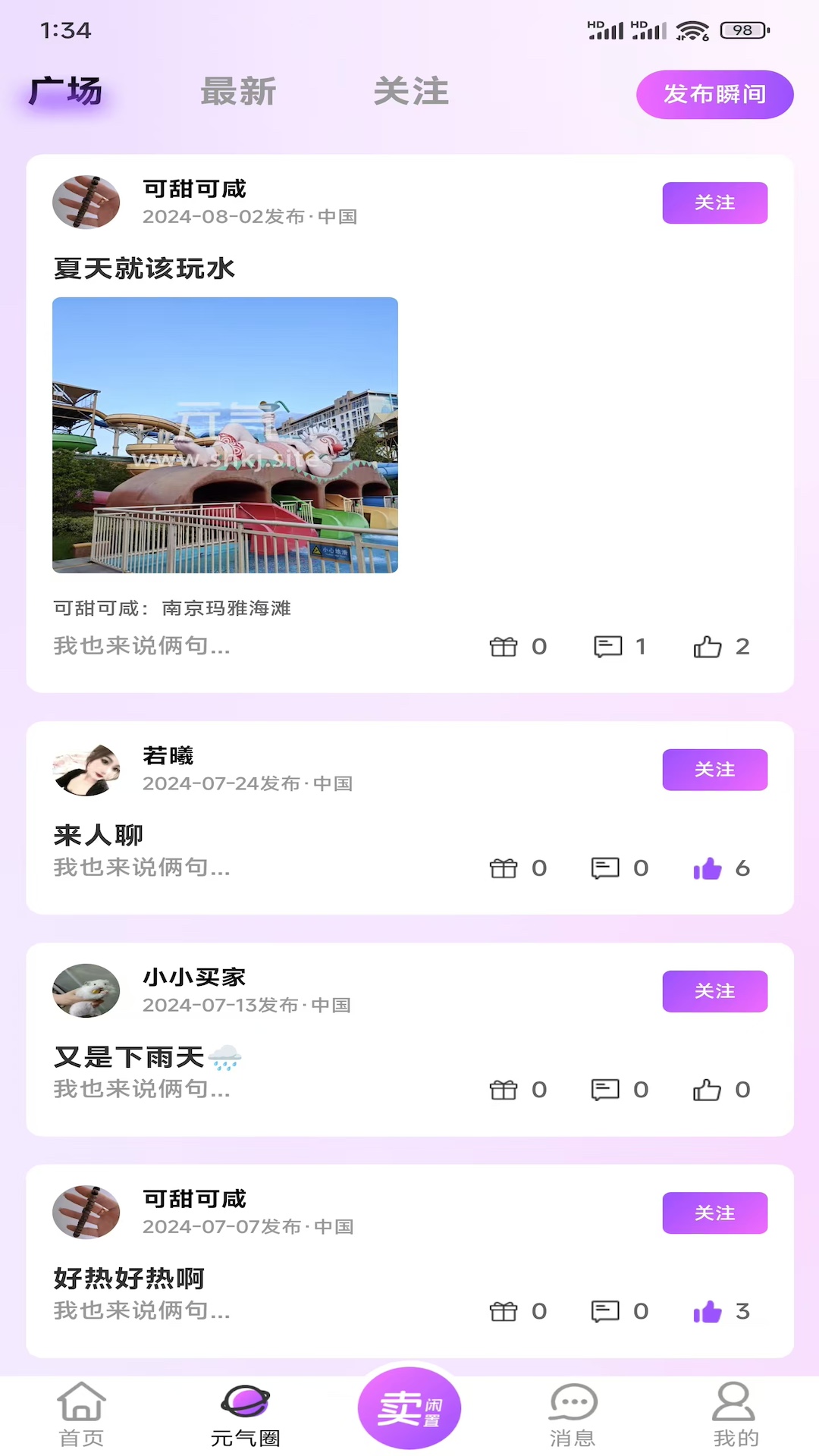This screenshot has height=1456, width=819.
Task: Open gift icon on 夏天就该玩水 post
Action: tap(502, 646)
